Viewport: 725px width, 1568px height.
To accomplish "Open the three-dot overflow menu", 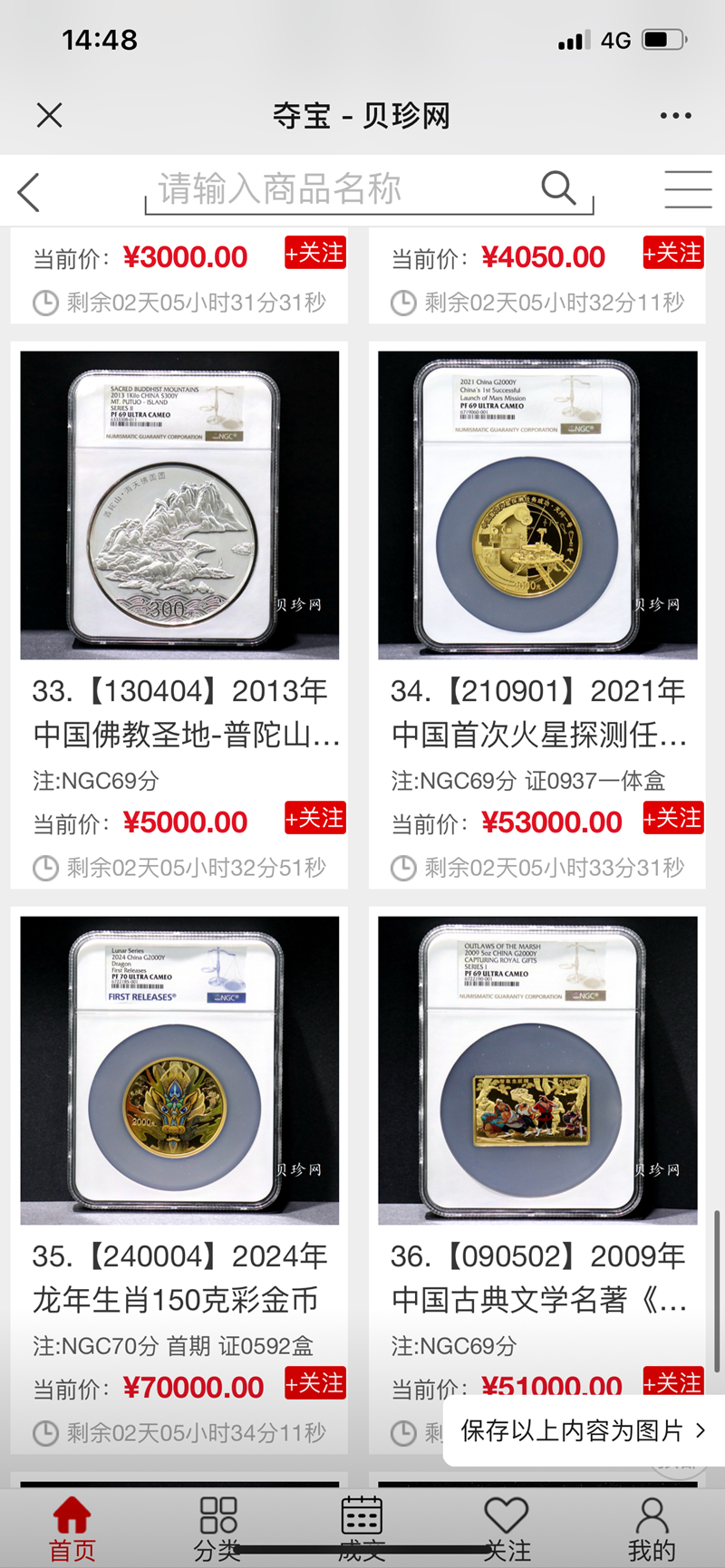I will click(x=675, y=115).
